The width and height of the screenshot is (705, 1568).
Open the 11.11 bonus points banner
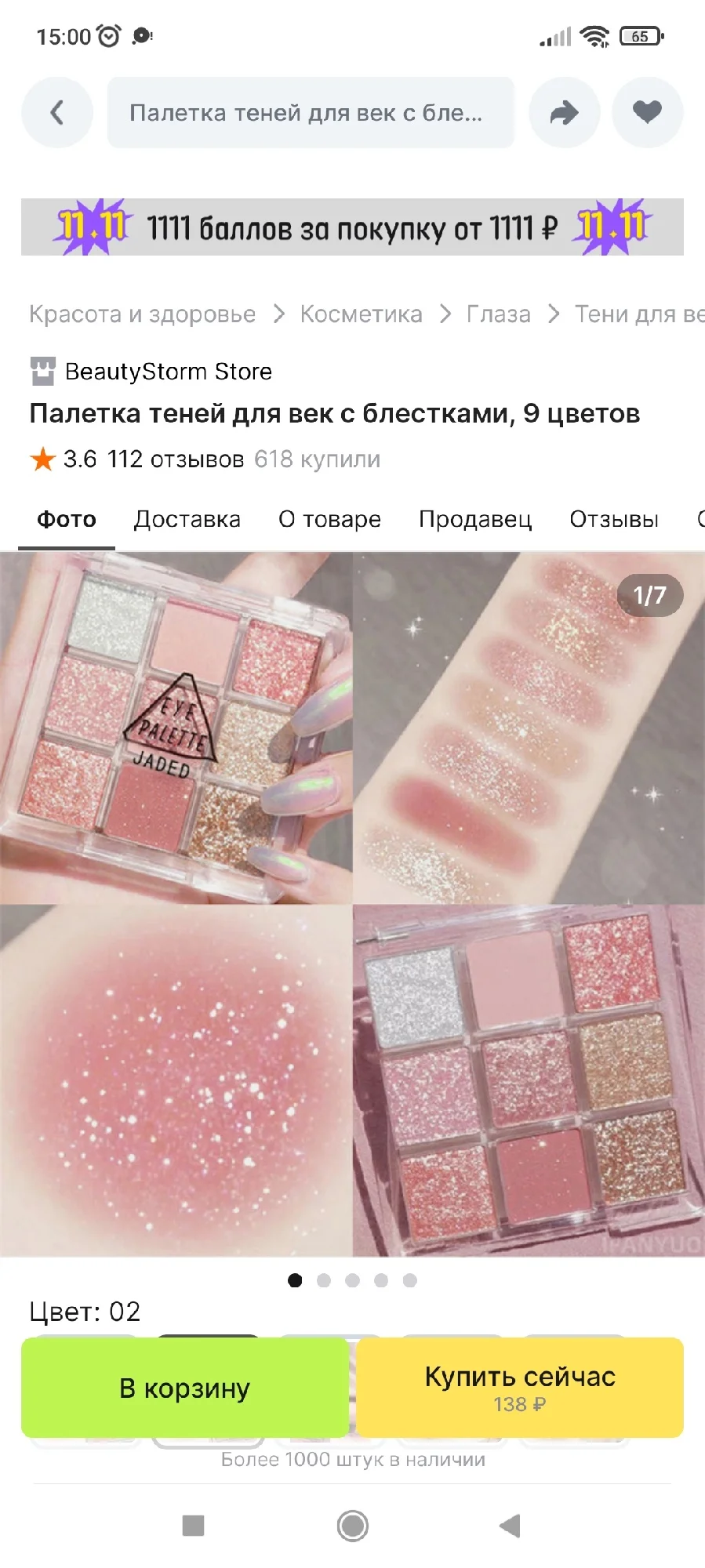click(352, 227)
